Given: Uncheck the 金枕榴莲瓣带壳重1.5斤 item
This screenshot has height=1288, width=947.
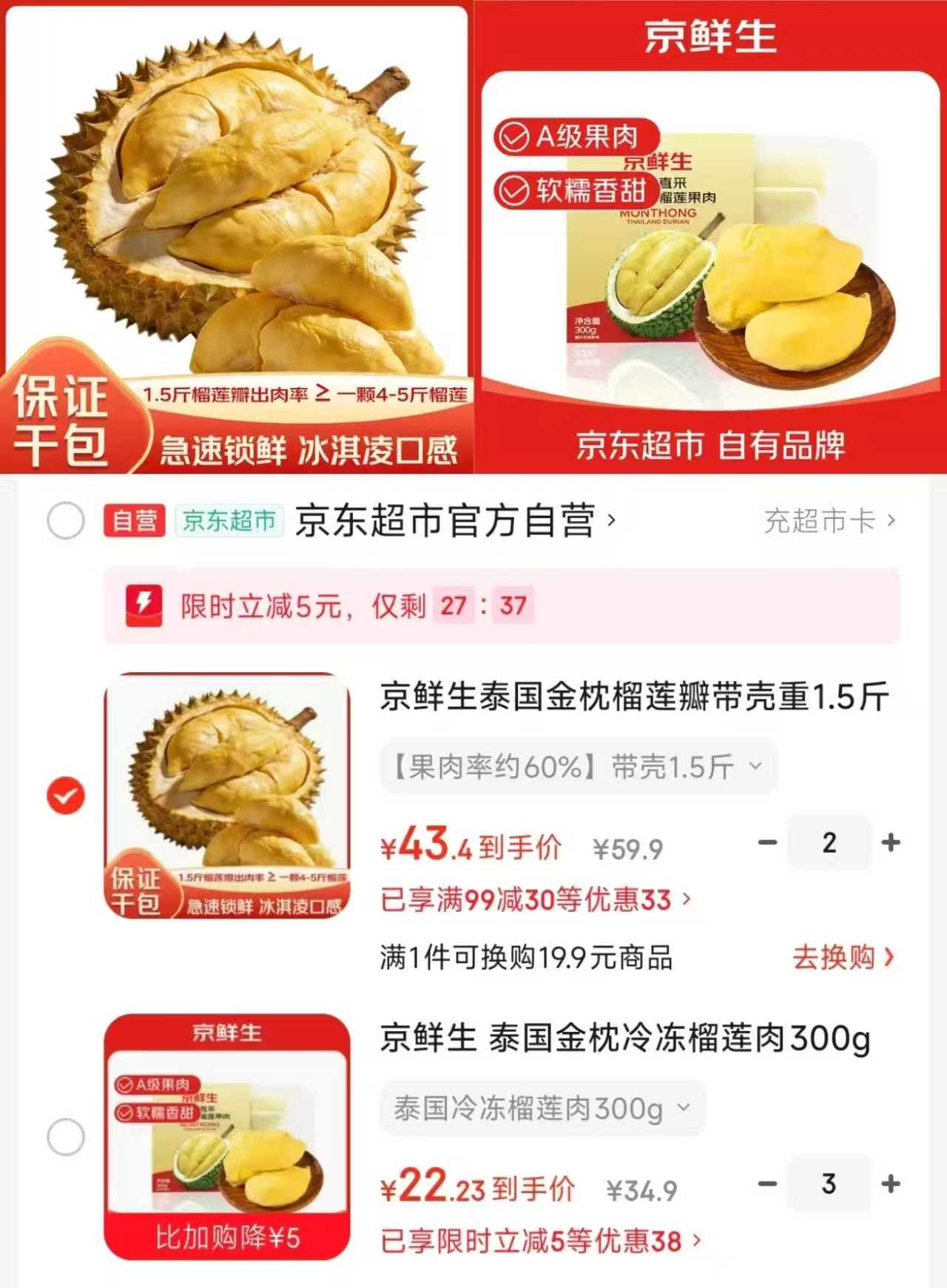Looking at the screenshot, I should click(66, 796).
